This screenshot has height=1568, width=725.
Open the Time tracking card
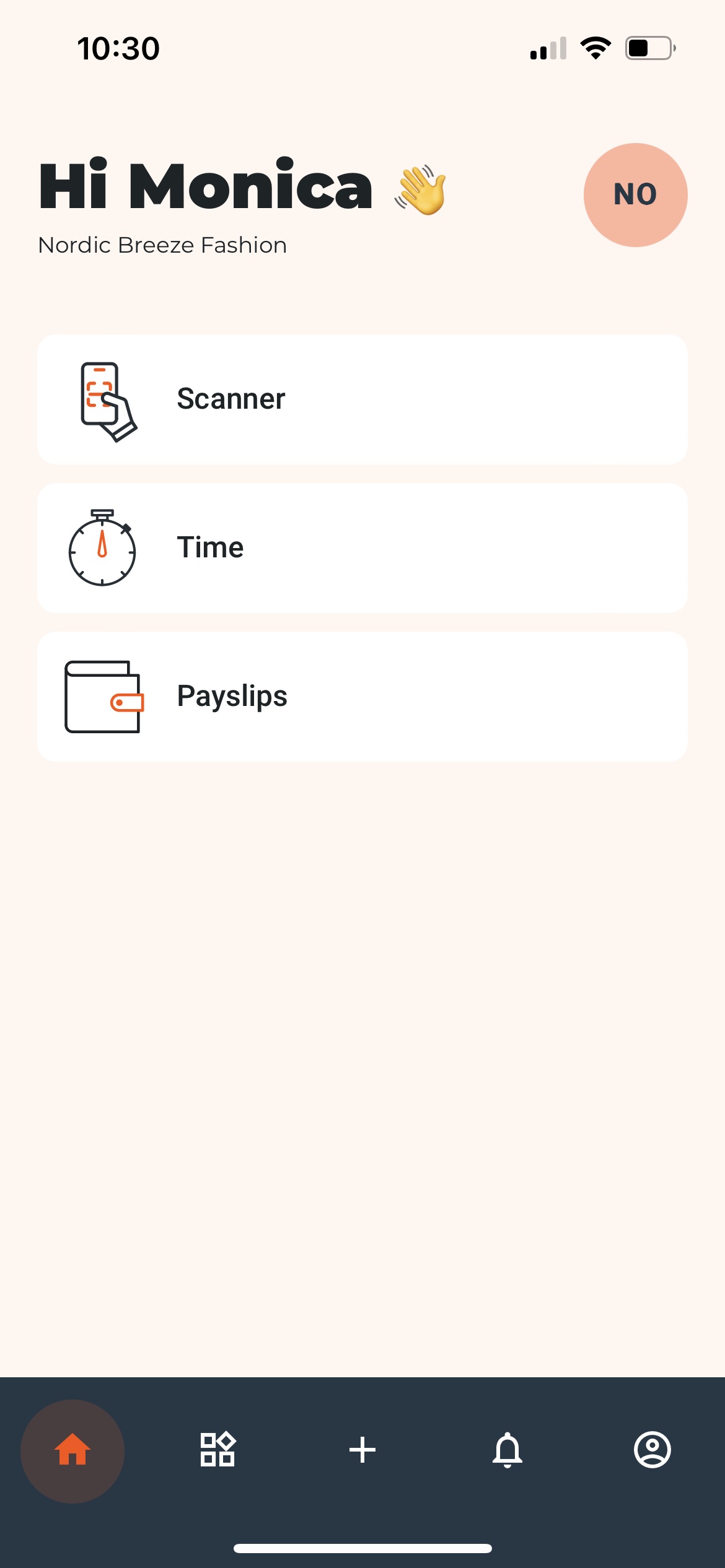[x=362, y=548]
